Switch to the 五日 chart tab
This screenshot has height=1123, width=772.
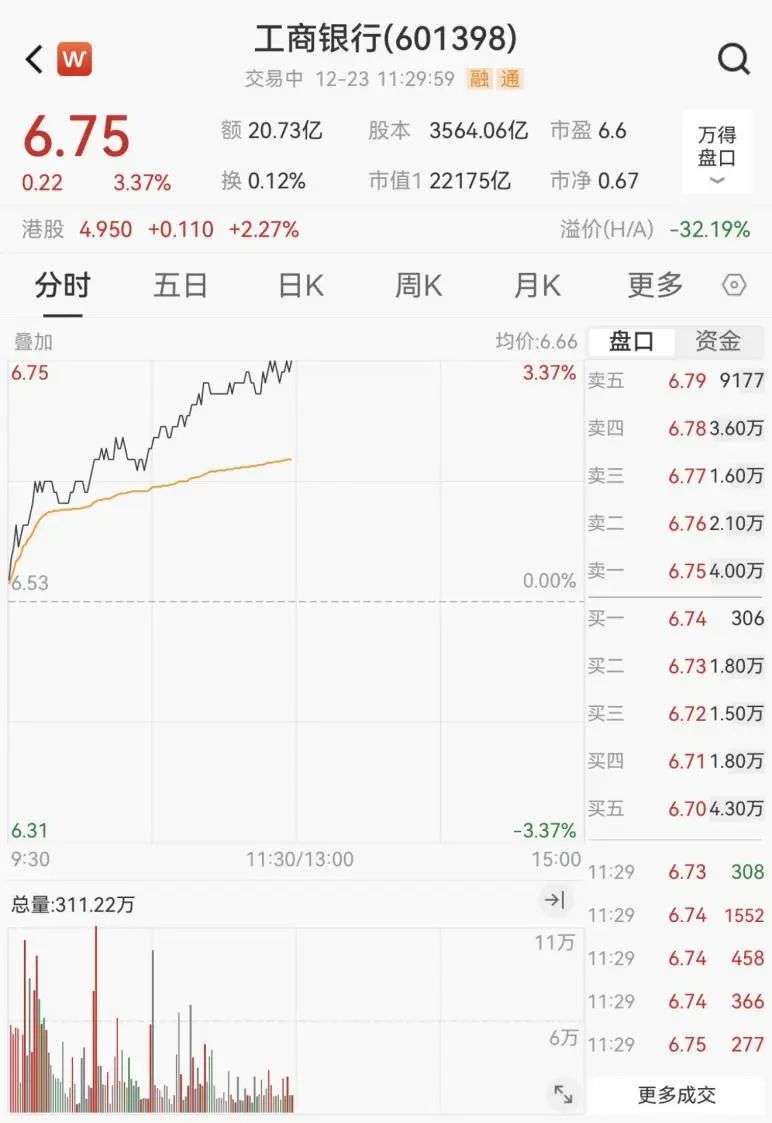tap(180, 286)
